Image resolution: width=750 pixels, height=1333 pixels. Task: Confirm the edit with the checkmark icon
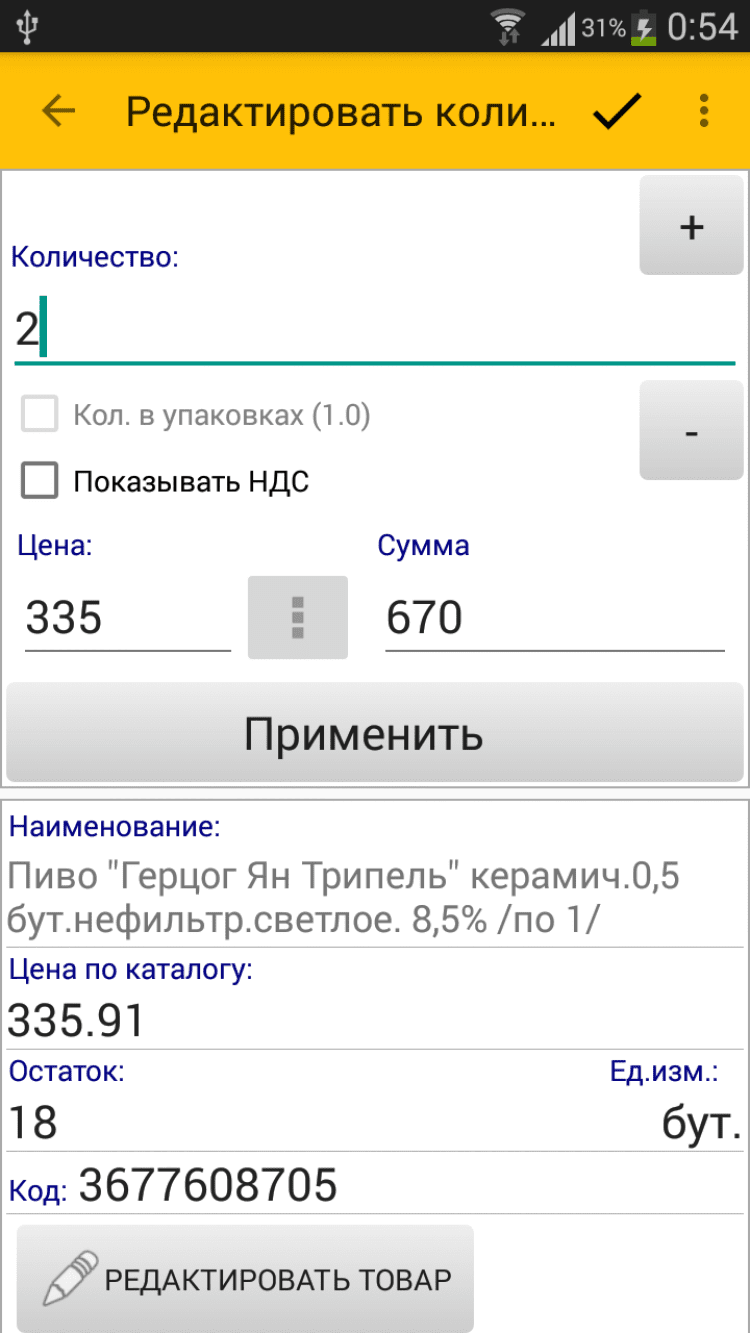(x=617, y=111)
